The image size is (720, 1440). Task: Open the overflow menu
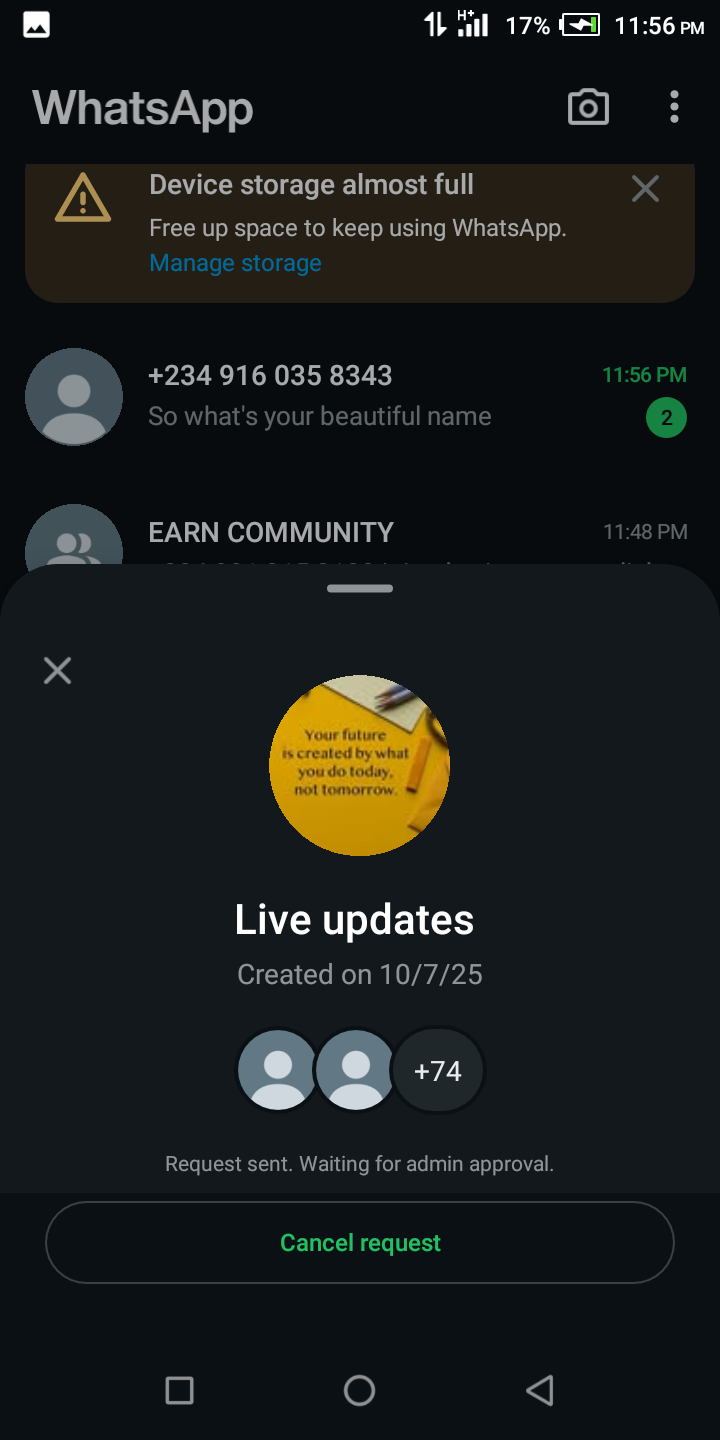pyautogui.click(x=674, y=107)
